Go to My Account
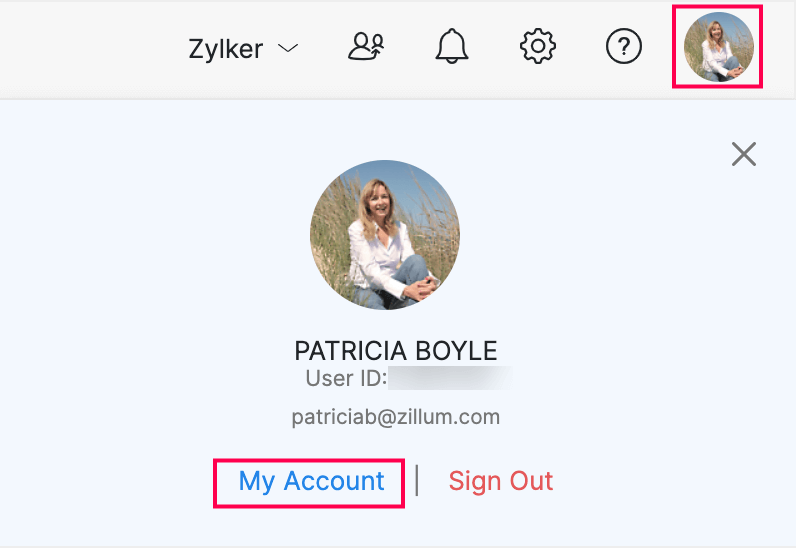The image size is (796, 558). [x=311, y=481]
